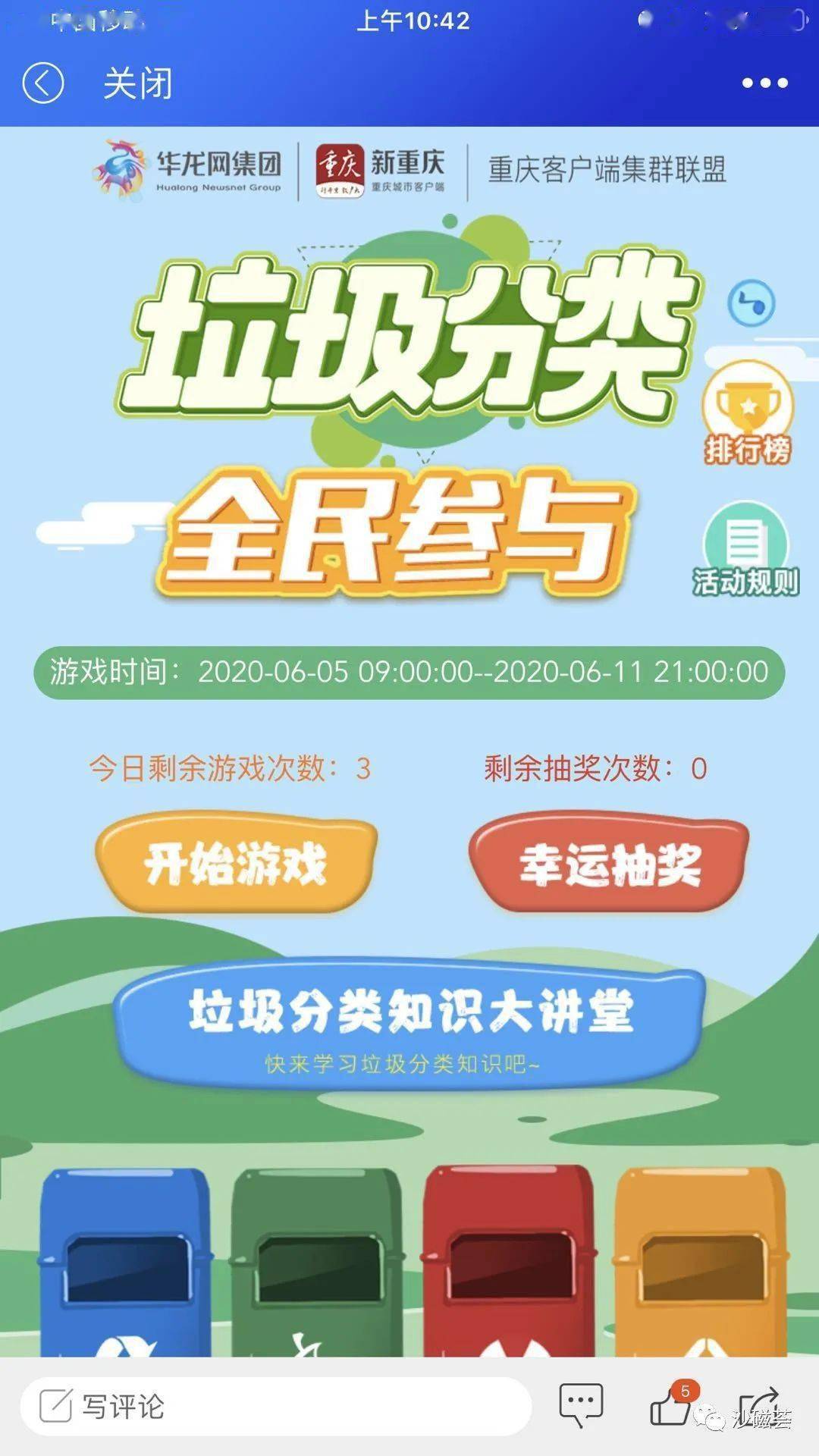Open the three-dot overflow menu
The height and width of the screenshot is (1456, 819).
[764, 83]
